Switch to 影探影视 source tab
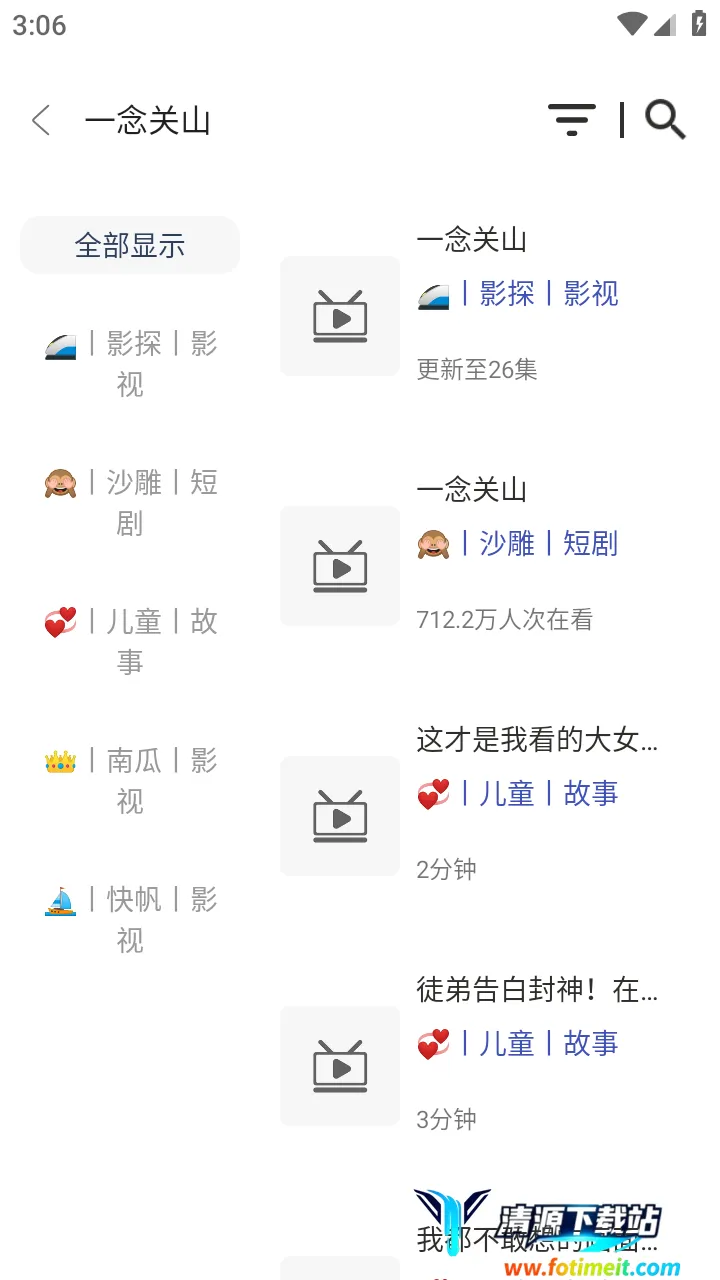Screen dimensions: 720x1280 [x=130, y=364]
